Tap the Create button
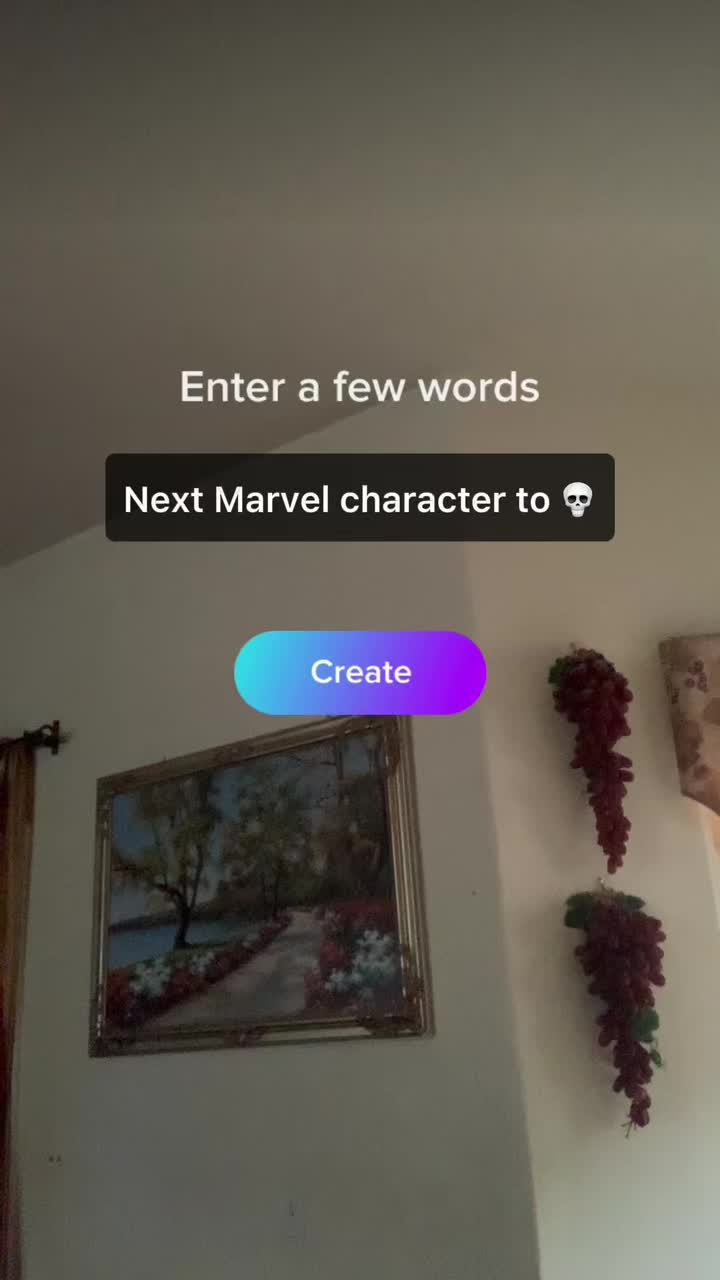720x1280 pixels. point(360,672)
